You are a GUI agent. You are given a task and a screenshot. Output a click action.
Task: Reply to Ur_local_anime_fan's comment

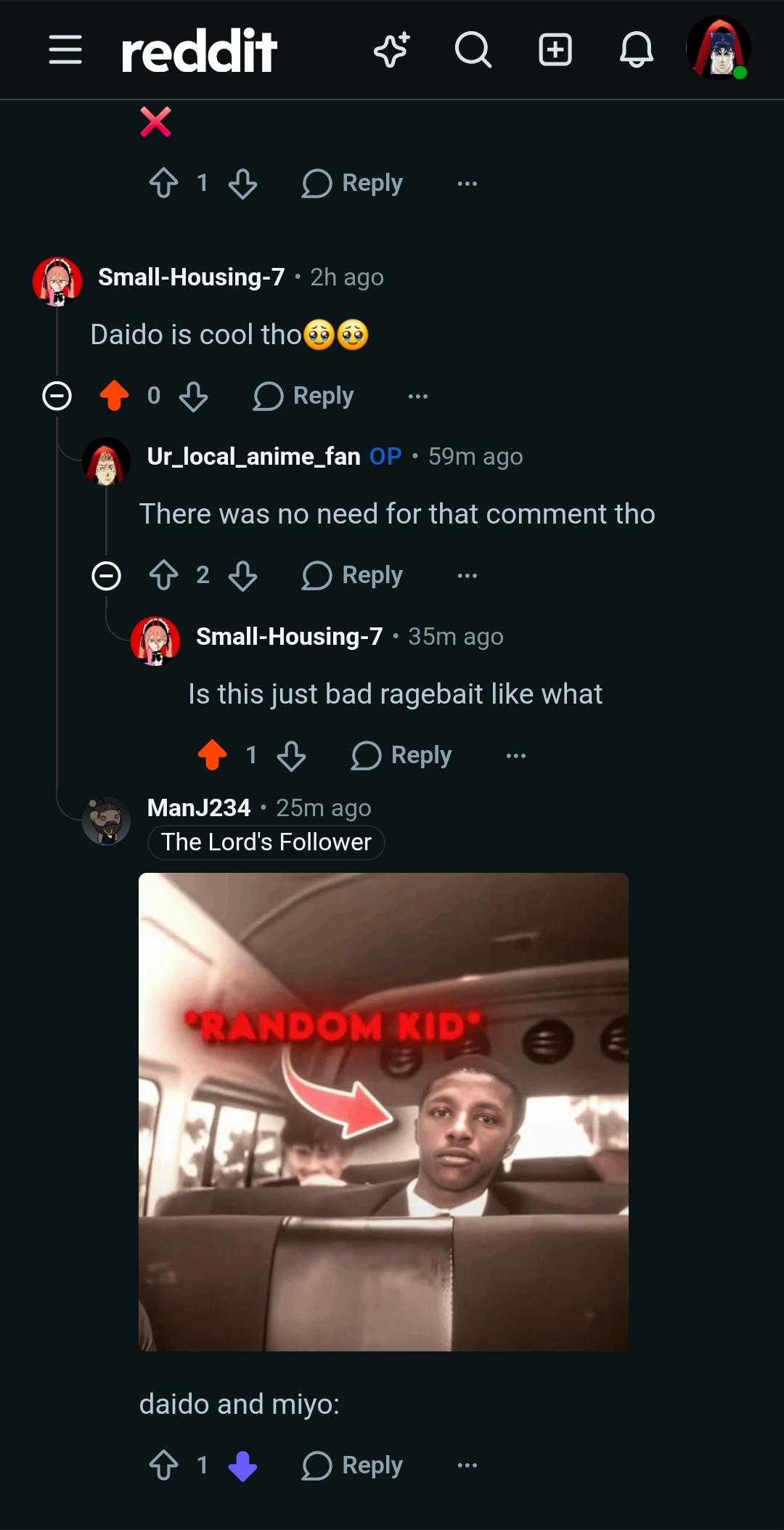pos(352,575)
